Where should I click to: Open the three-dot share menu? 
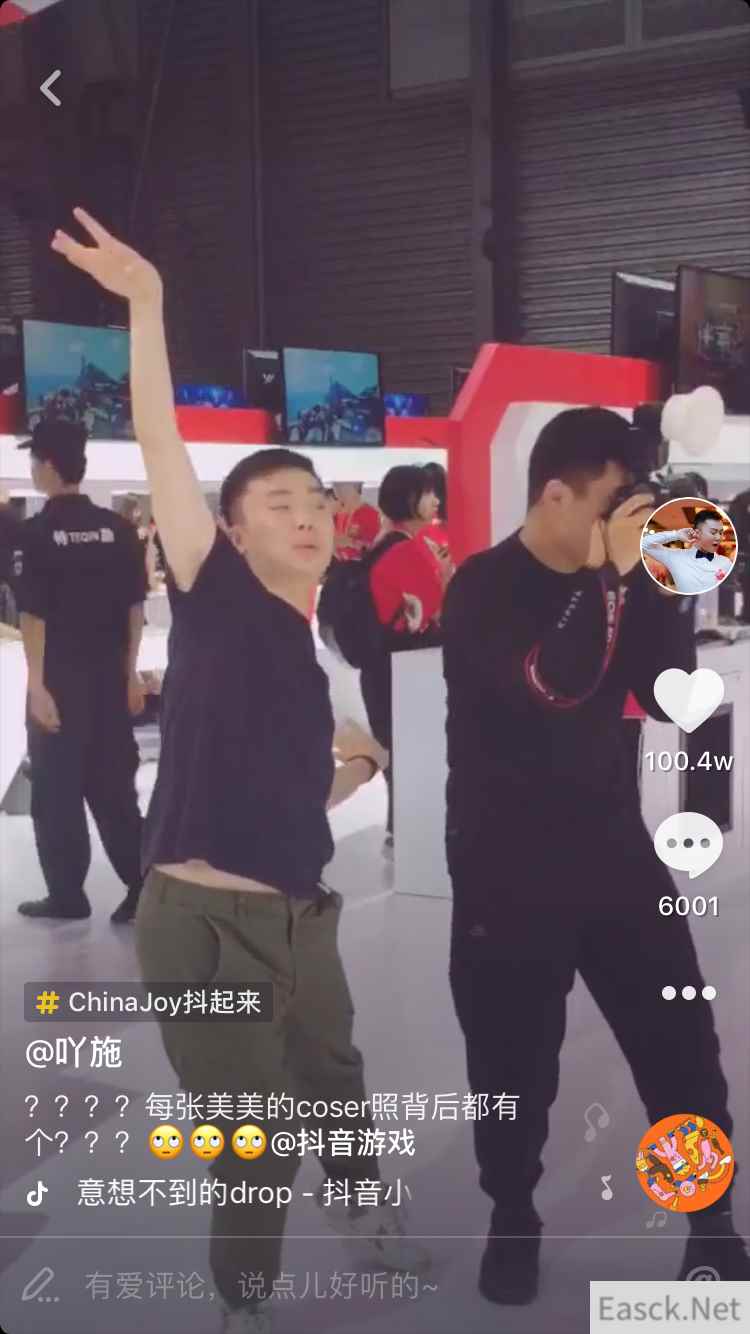click(688, 993)
